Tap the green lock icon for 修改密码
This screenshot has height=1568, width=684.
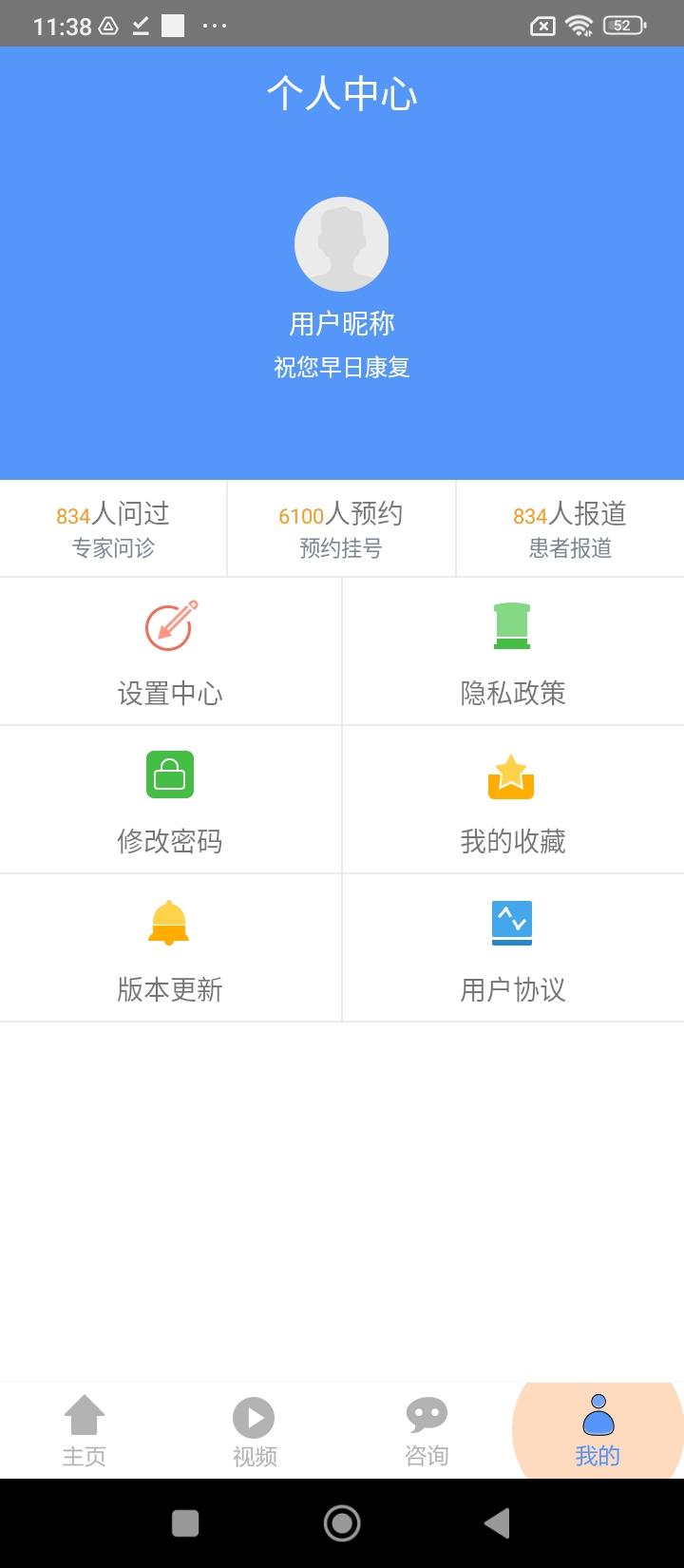(x=171, y=774)
